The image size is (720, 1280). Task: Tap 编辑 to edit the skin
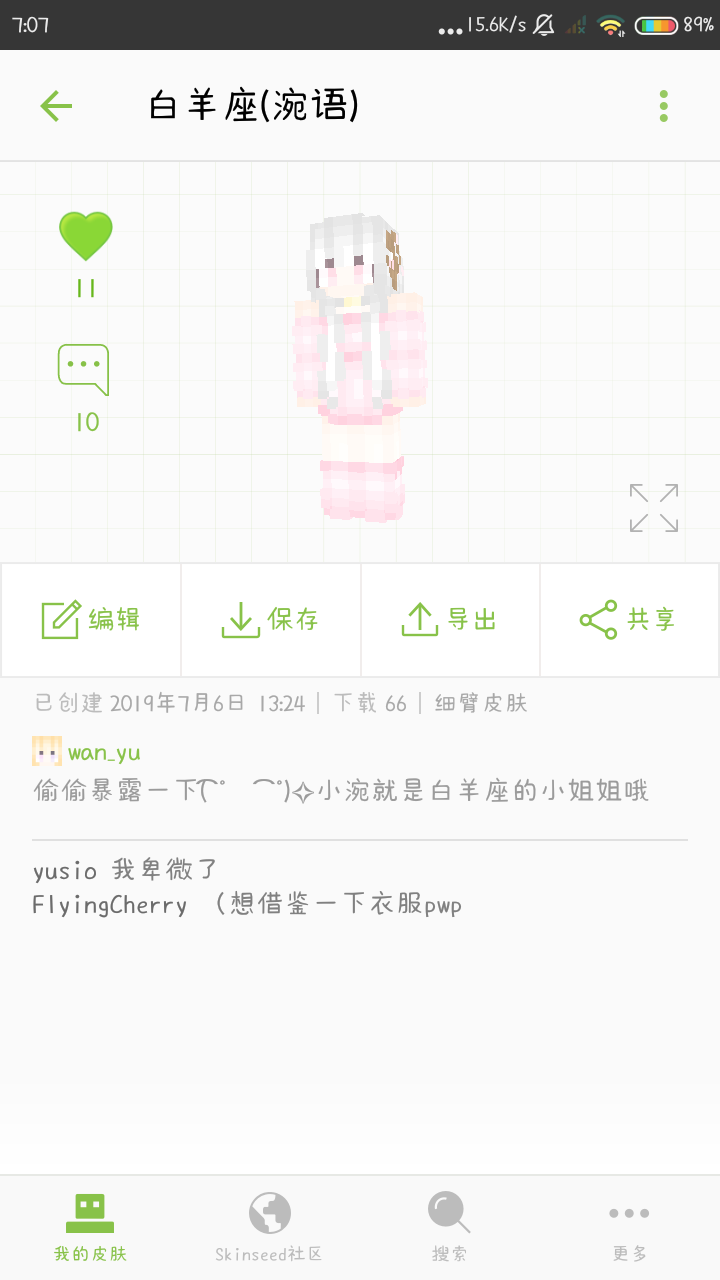click(x=91, y=620)
